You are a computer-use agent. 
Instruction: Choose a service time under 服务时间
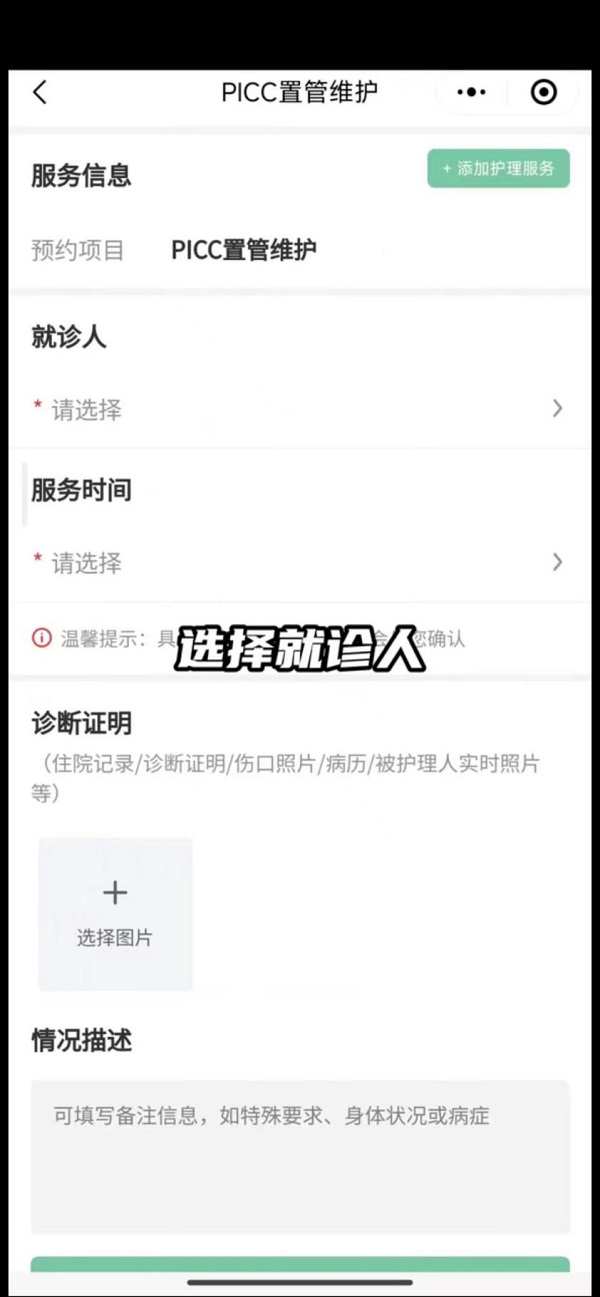click(x=300, y=562)
